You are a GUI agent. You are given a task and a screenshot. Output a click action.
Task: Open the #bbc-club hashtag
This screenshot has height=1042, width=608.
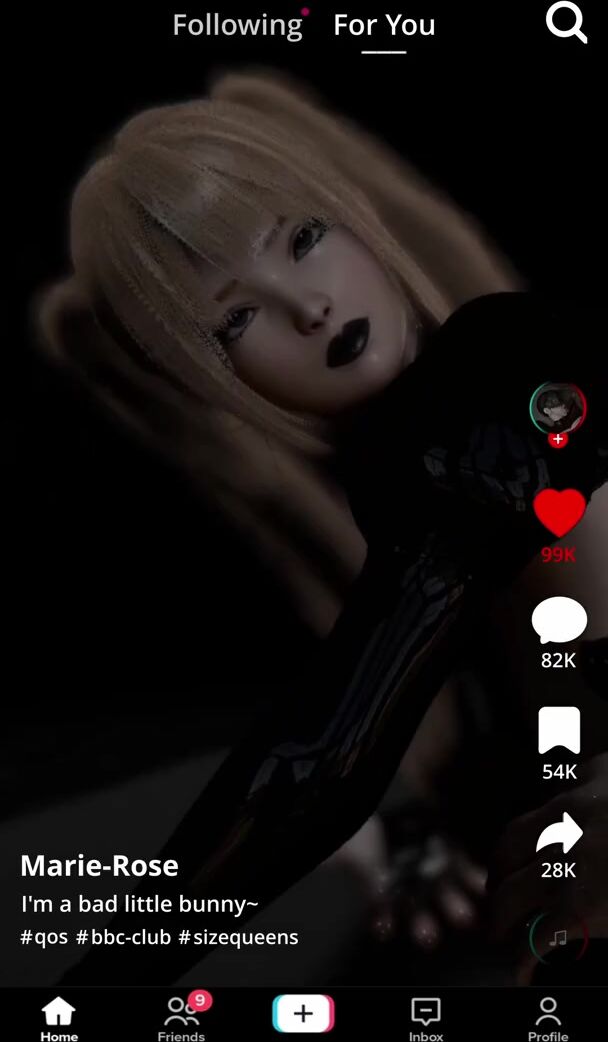tap(122, 937)
